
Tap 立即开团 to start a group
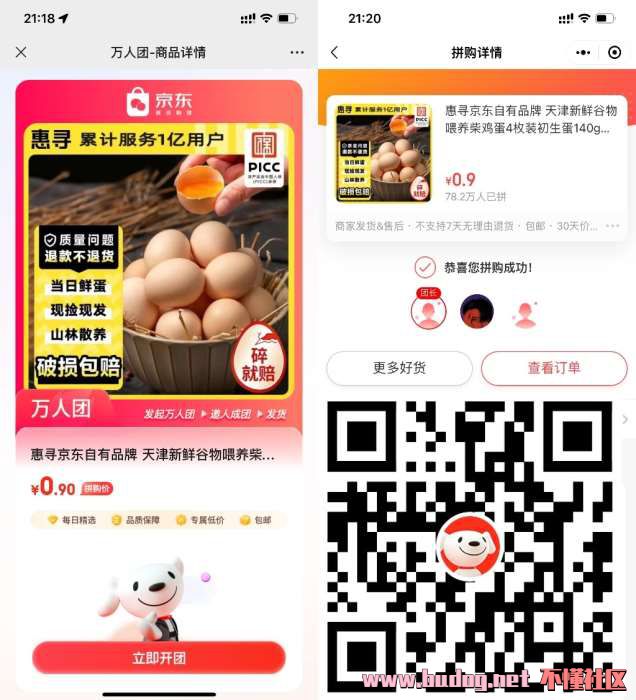coord(159,657)
